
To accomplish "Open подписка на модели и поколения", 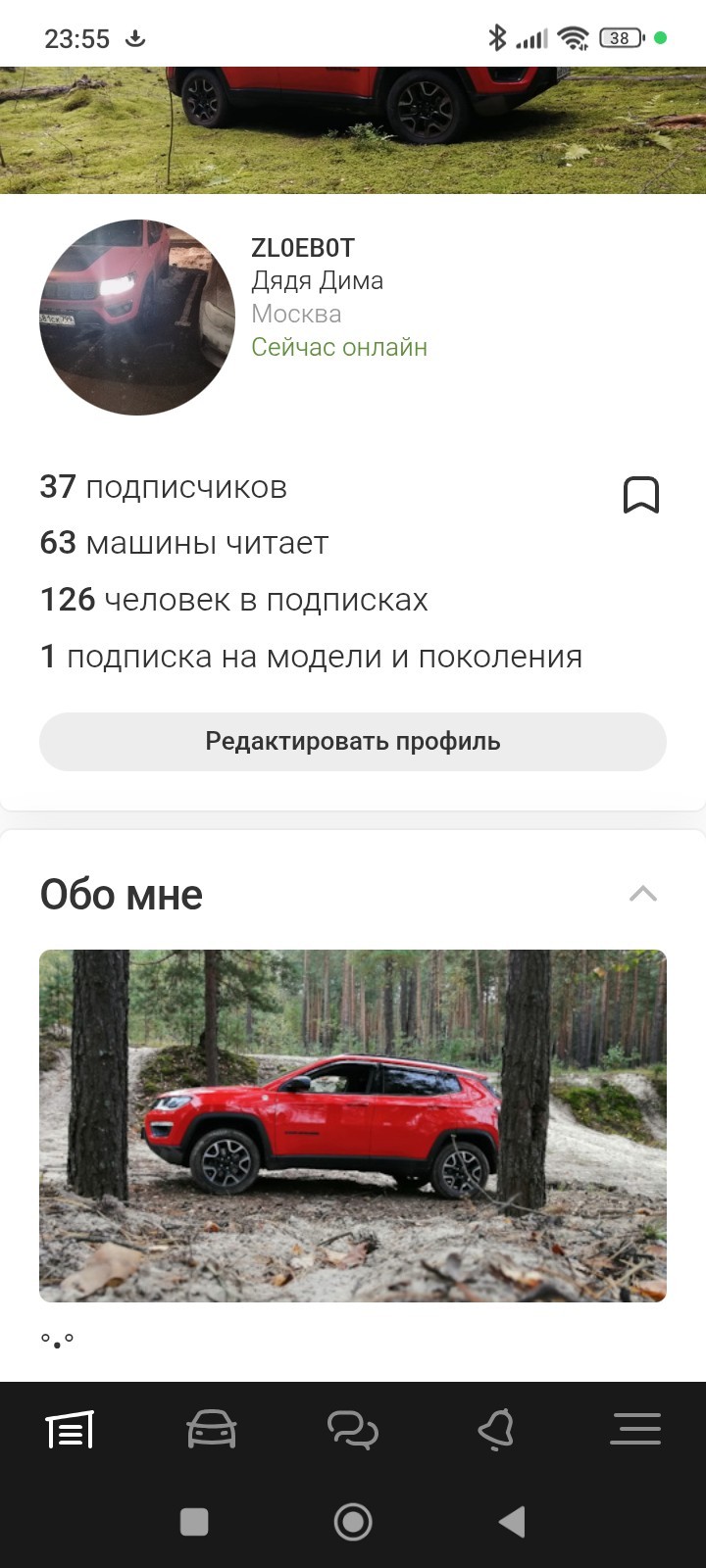I will coord(311,657).
